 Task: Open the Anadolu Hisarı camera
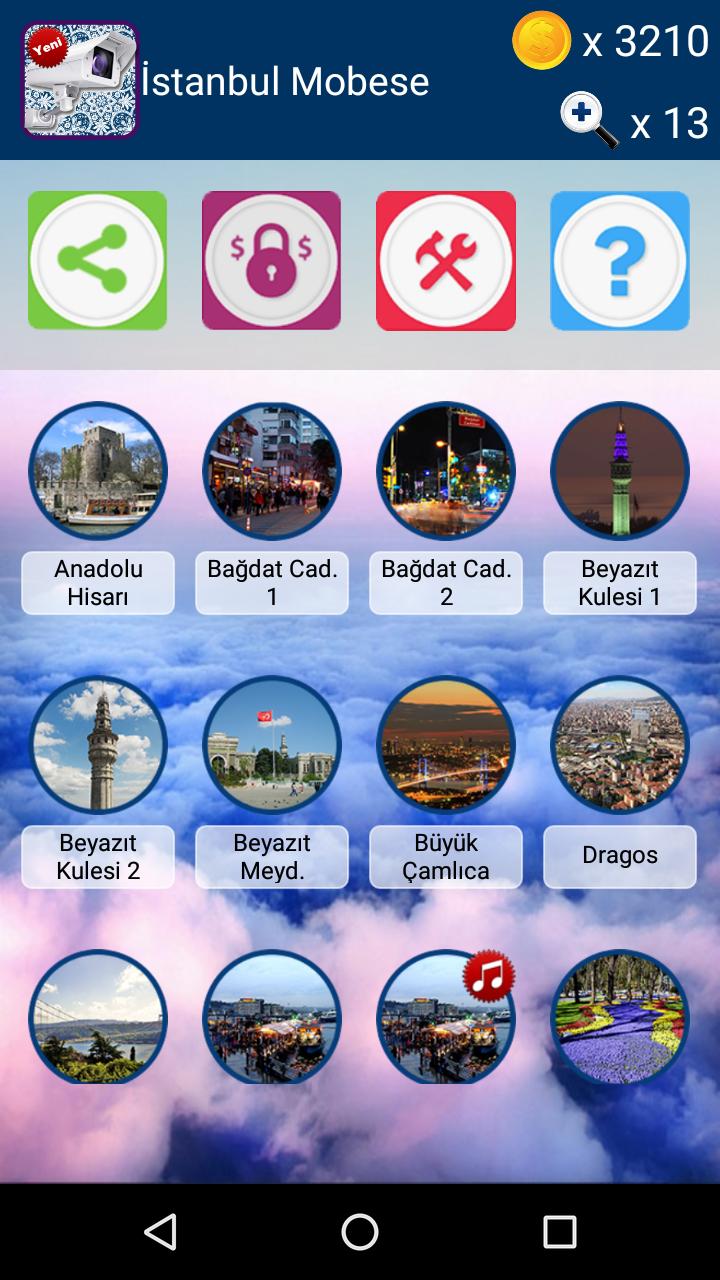click(98, 471)
